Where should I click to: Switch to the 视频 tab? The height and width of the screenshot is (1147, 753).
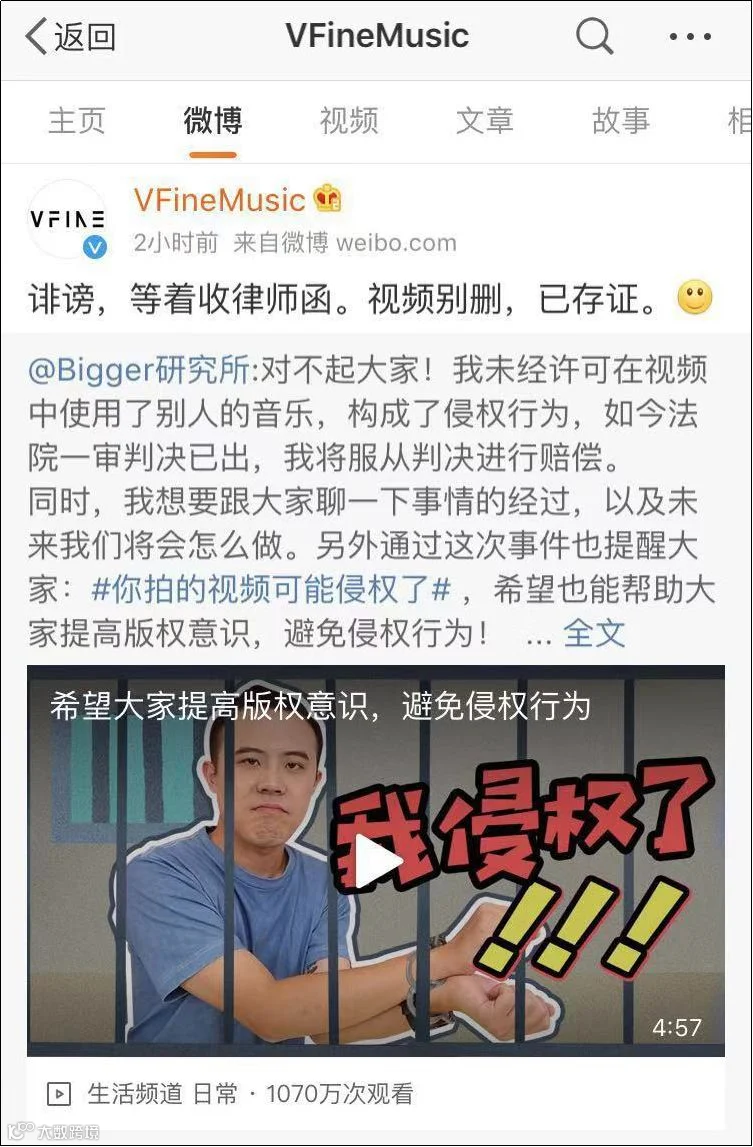(x=348, y=121)
